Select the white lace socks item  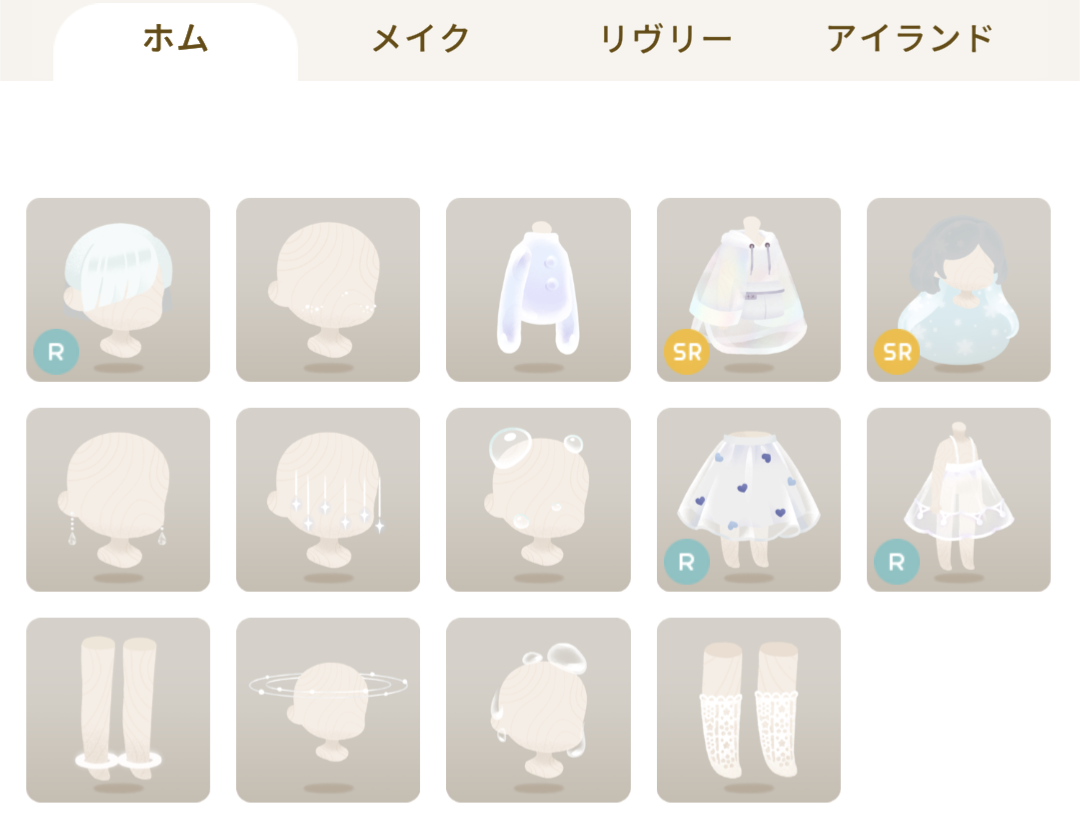(x=748, y=710)
